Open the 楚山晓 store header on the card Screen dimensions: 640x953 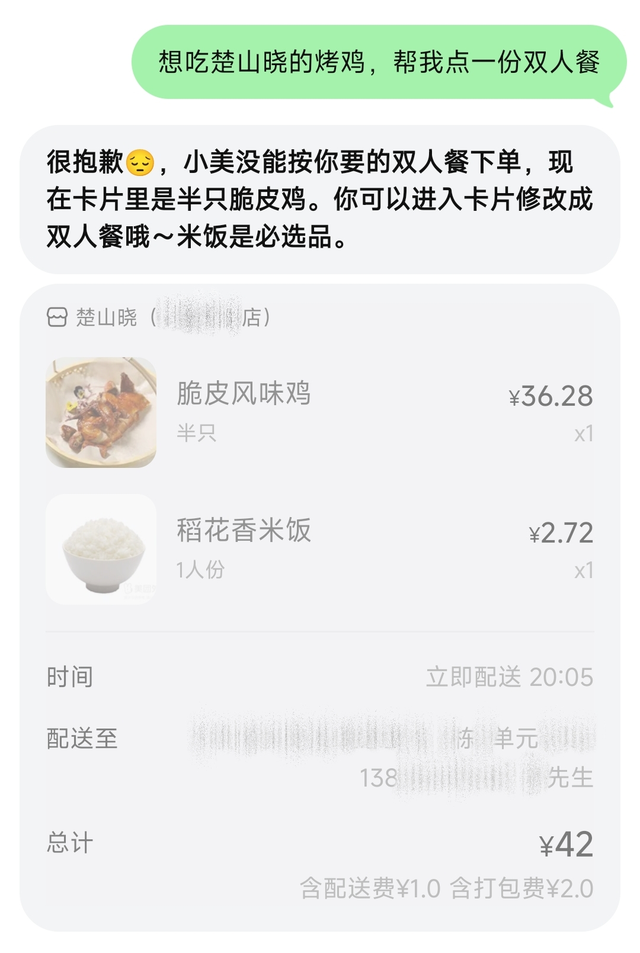click(158, 318)
